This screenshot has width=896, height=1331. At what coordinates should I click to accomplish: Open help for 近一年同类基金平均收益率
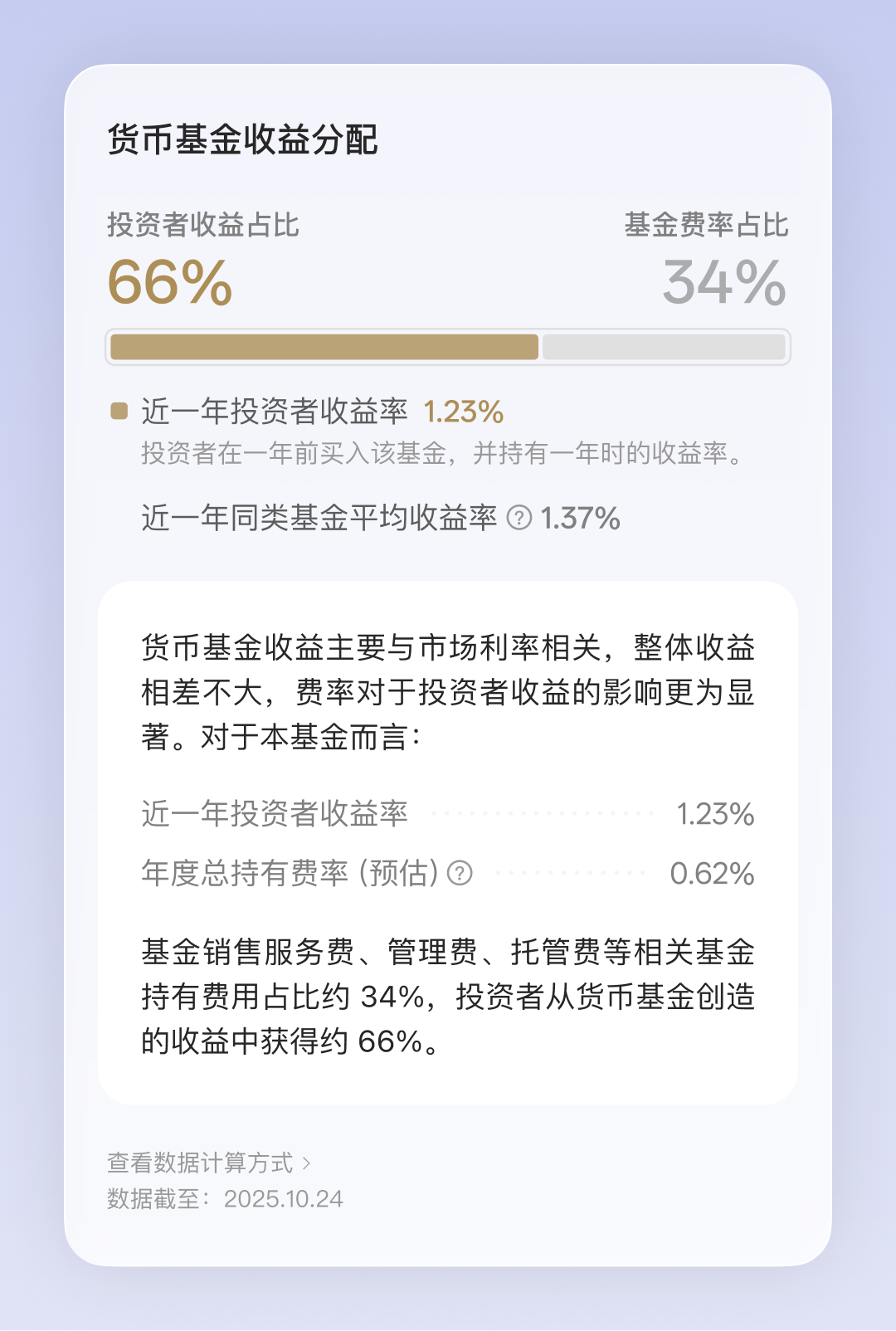click(519, 518)
